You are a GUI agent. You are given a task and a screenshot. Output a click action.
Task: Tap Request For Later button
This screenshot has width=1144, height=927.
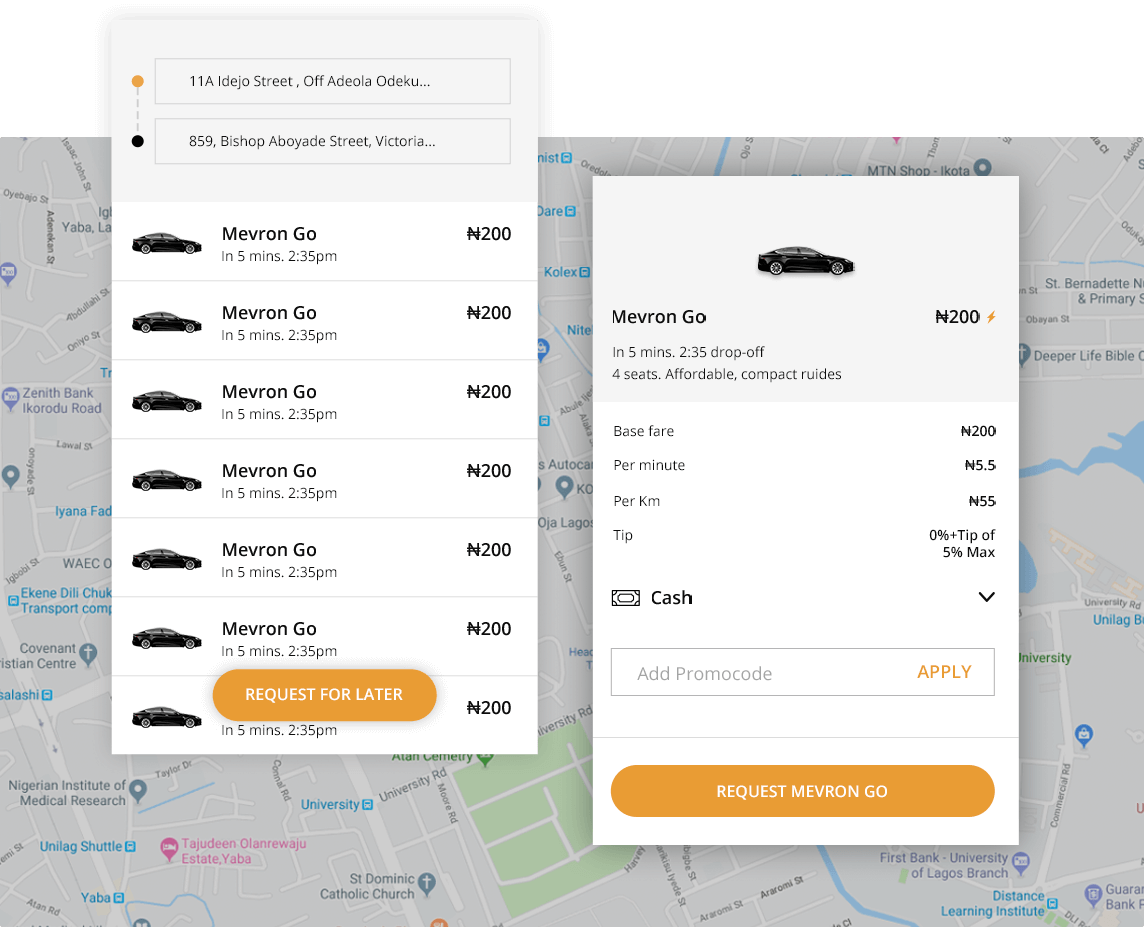tap(324, 695)
